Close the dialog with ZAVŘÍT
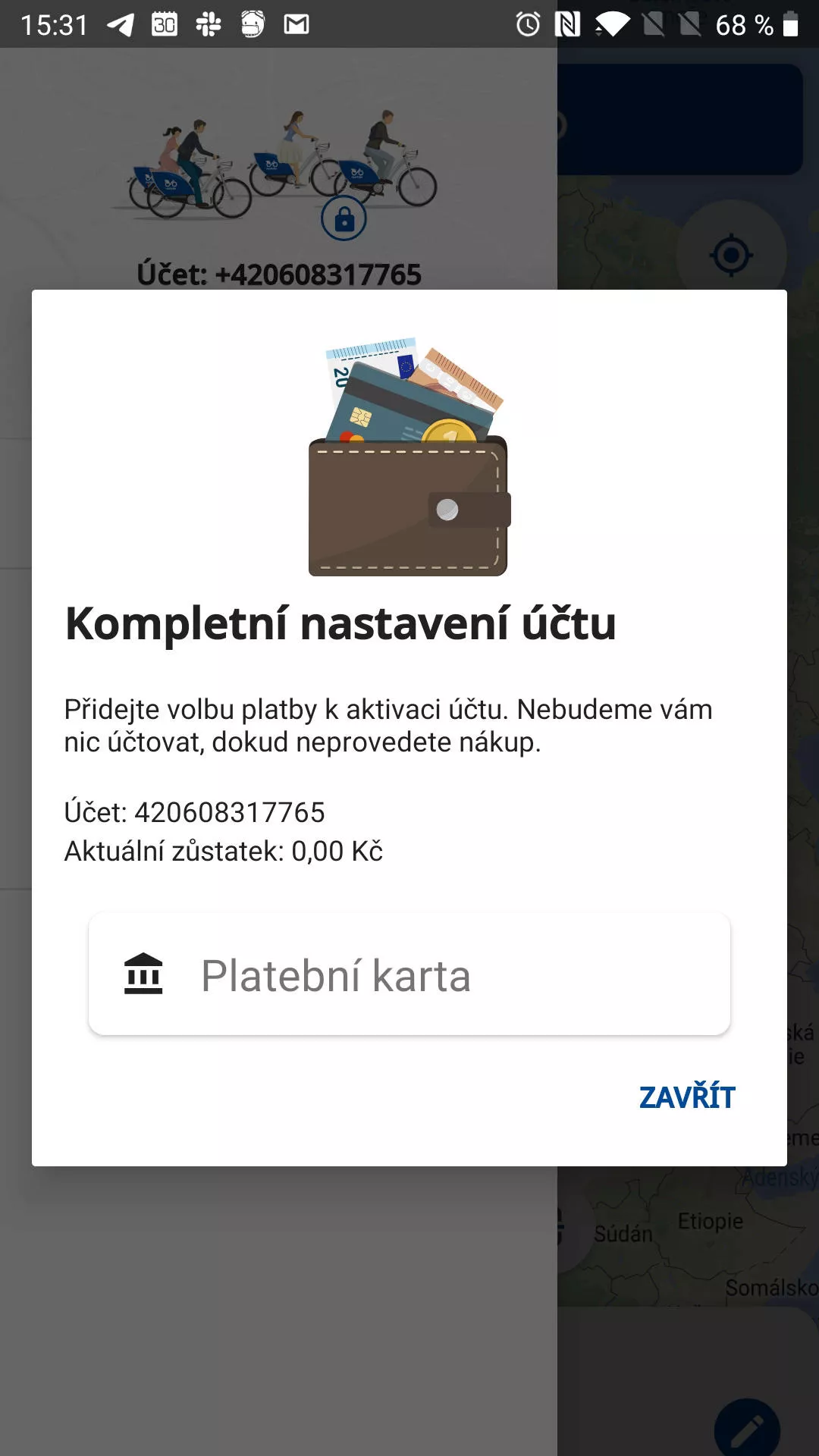819x1456 pixels. pyautogui.click(x=687, y=1097)
